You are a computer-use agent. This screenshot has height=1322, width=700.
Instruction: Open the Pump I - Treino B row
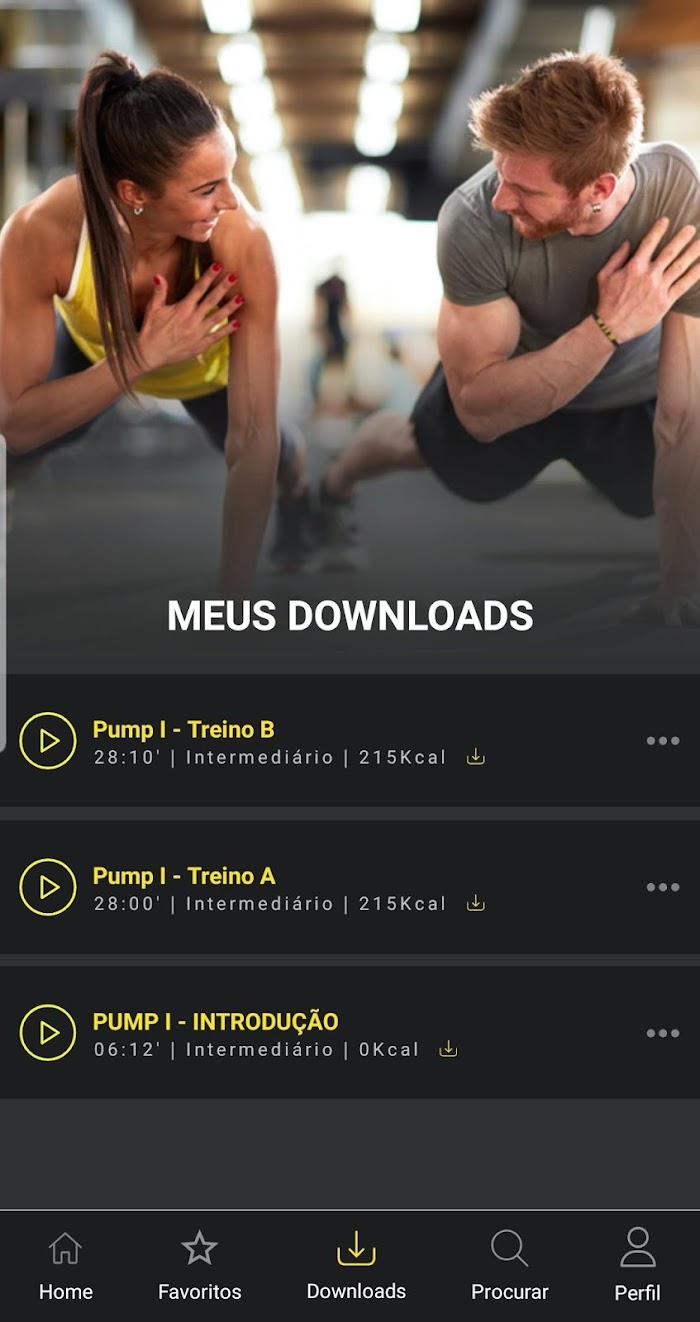coord(350,740)
